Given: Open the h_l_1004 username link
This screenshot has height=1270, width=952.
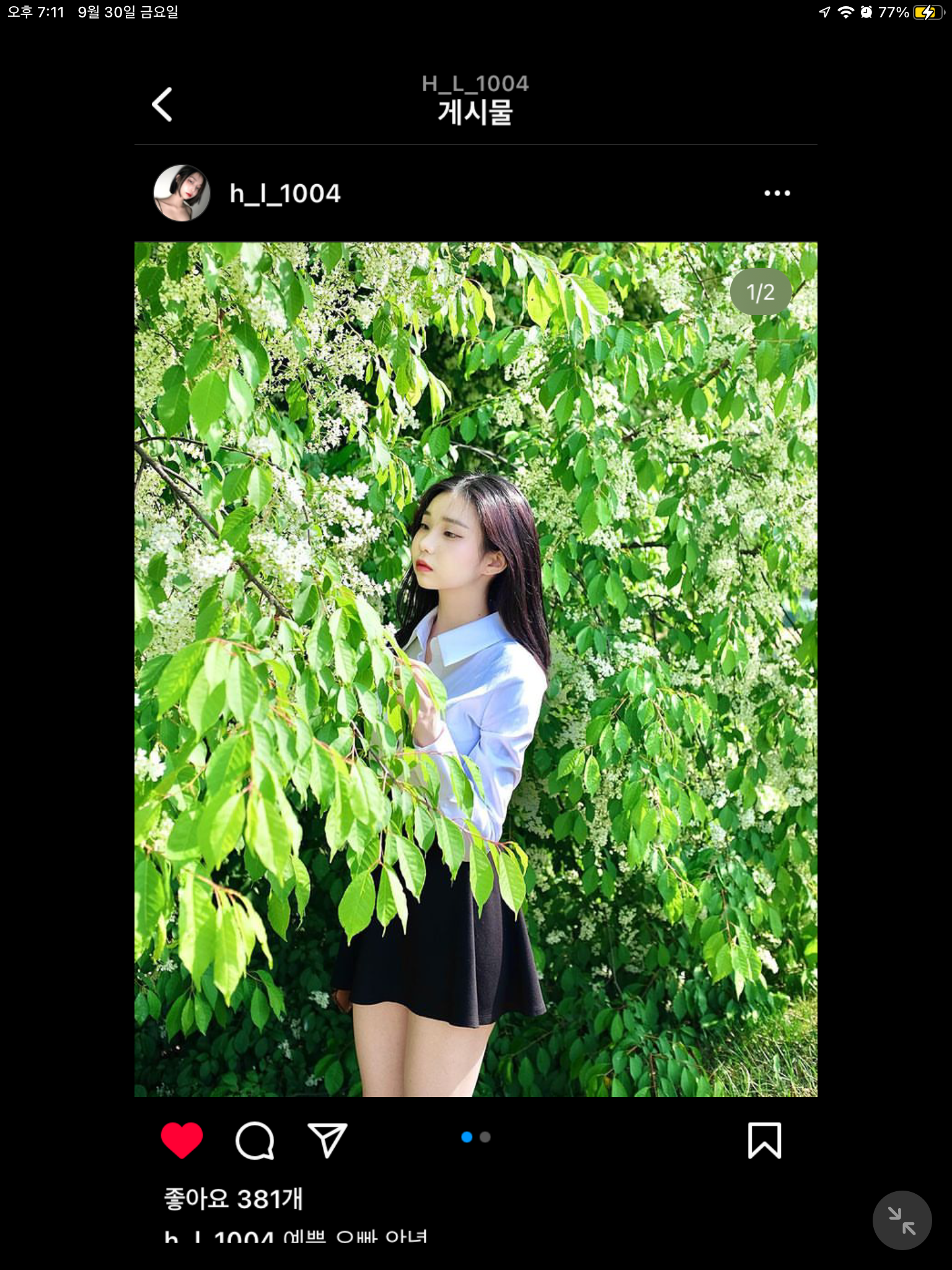Looking at the screenshot, I should (285, 193).
